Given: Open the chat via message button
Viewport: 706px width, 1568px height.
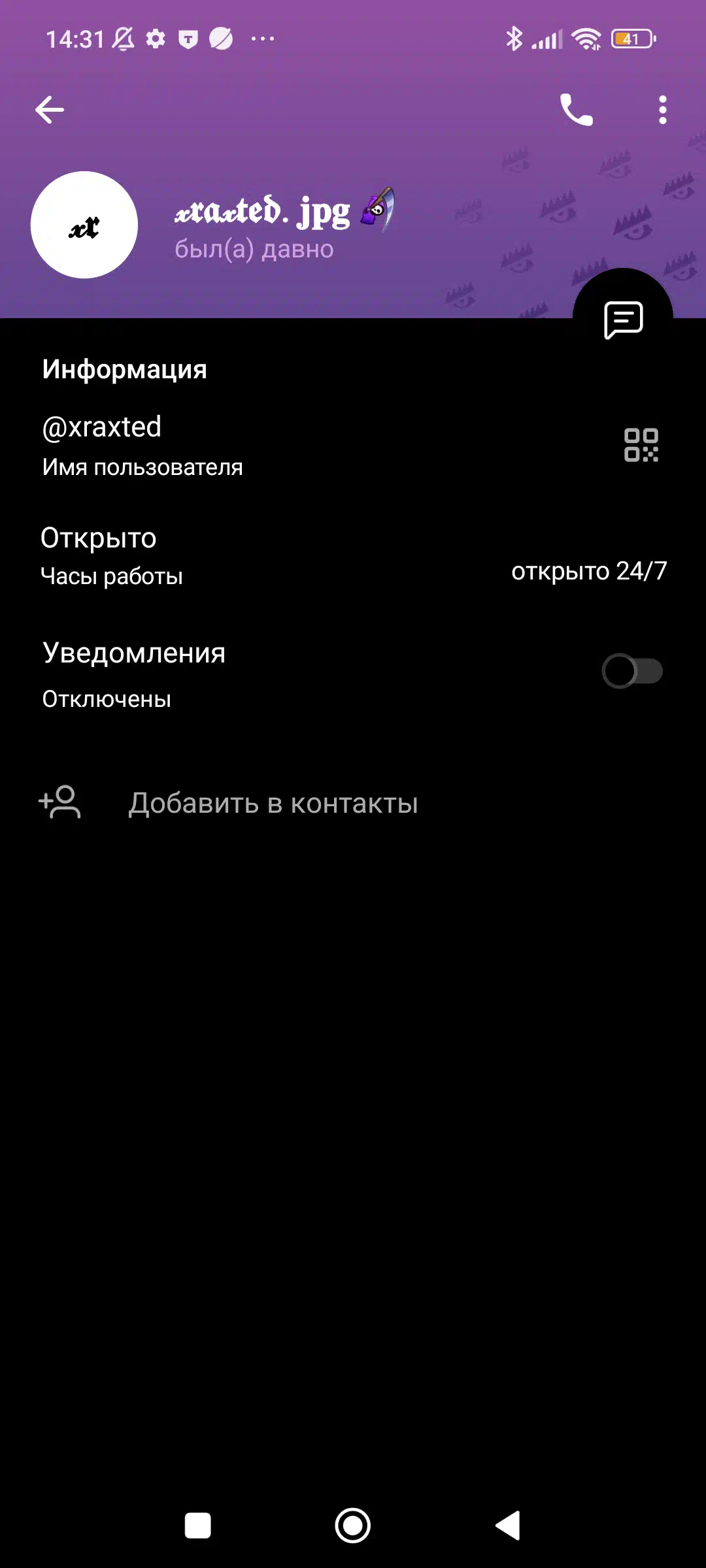Looking at the screenshot, I should [623, 319].
